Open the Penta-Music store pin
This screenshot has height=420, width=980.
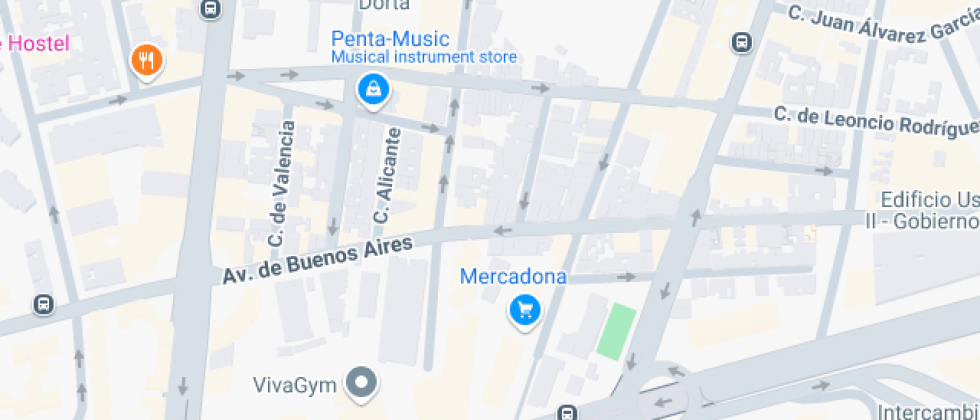(x=373, y=90)
